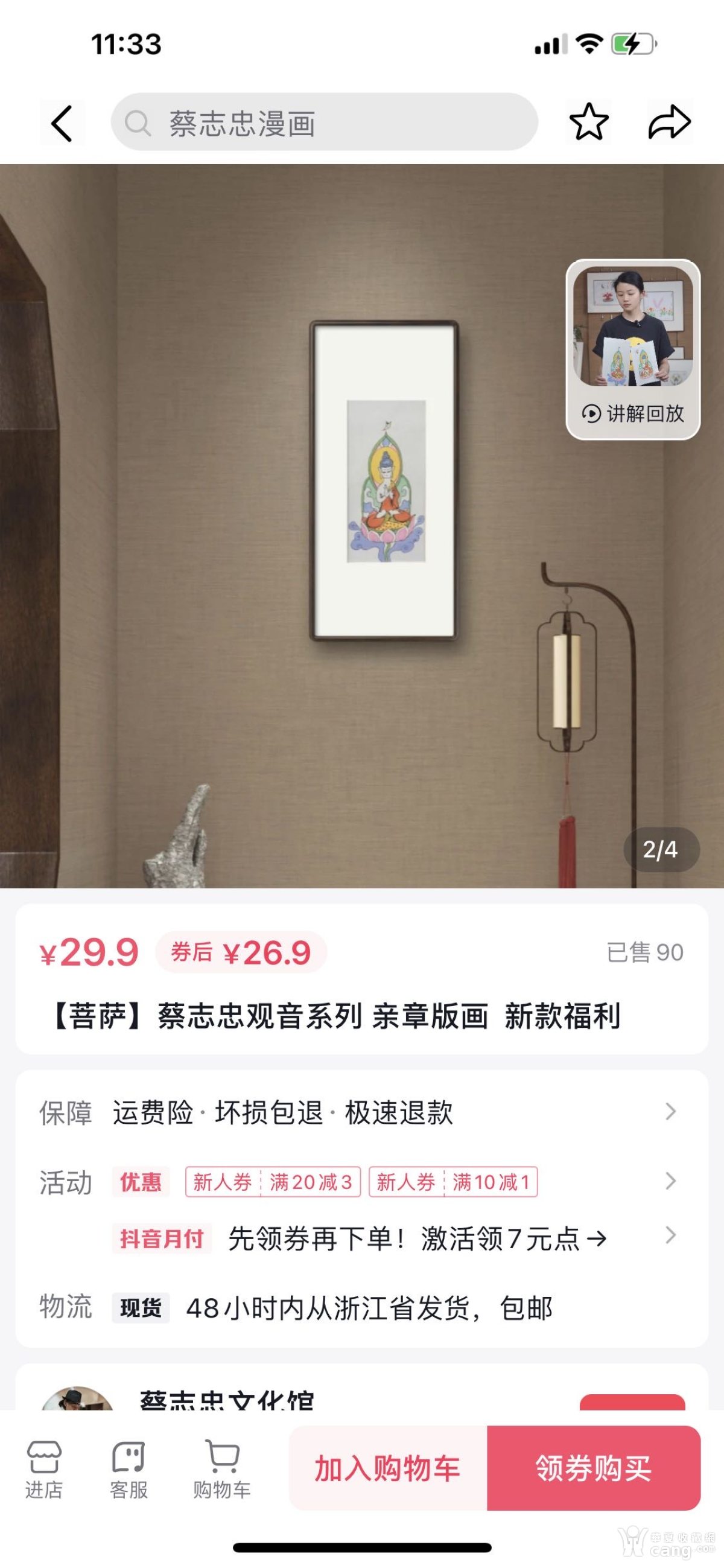Share this product listing
This screenshot has height=1568, width=724.
click(669, 123)
